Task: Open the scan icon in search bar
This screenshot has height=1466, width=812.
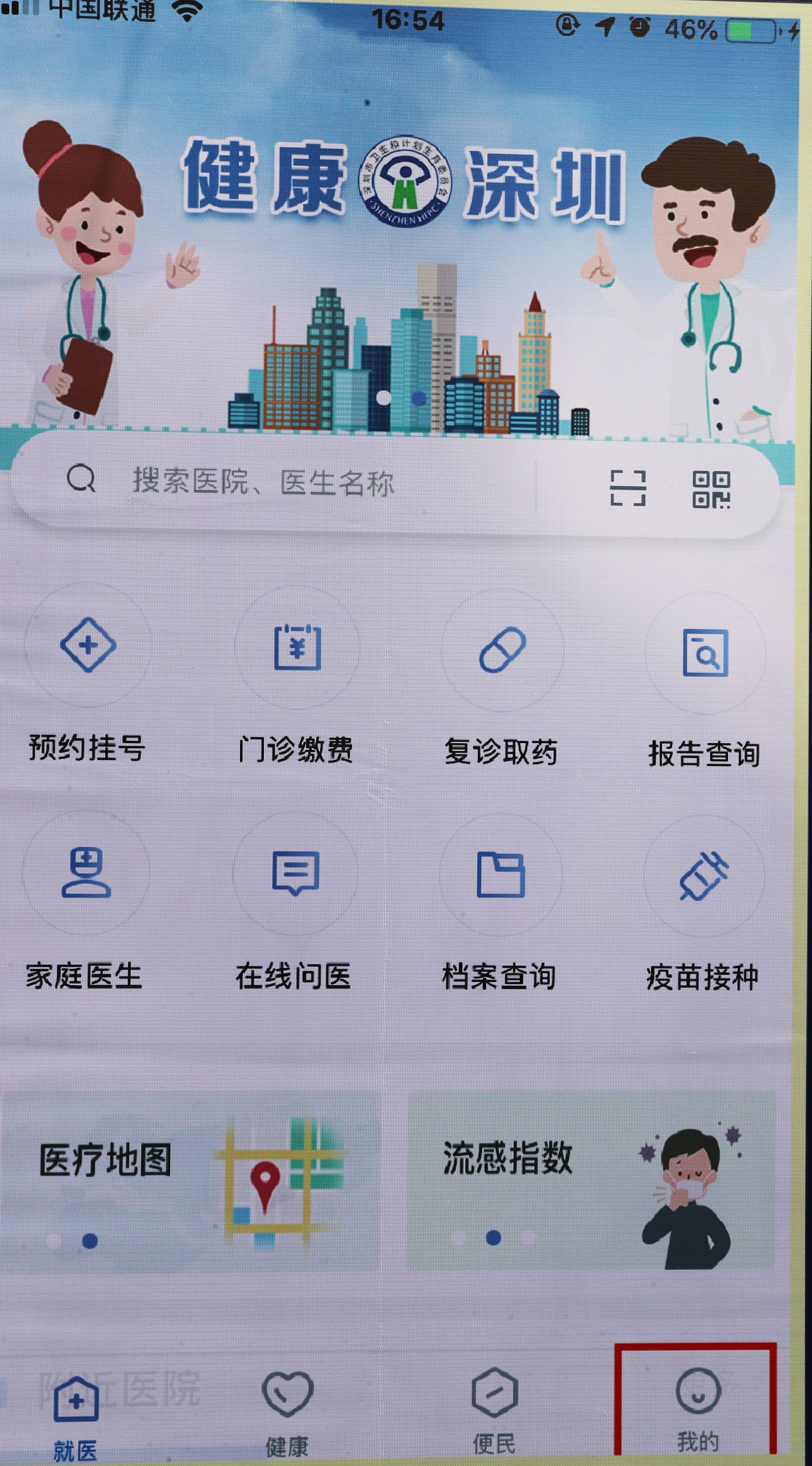Action: (628, 488)
